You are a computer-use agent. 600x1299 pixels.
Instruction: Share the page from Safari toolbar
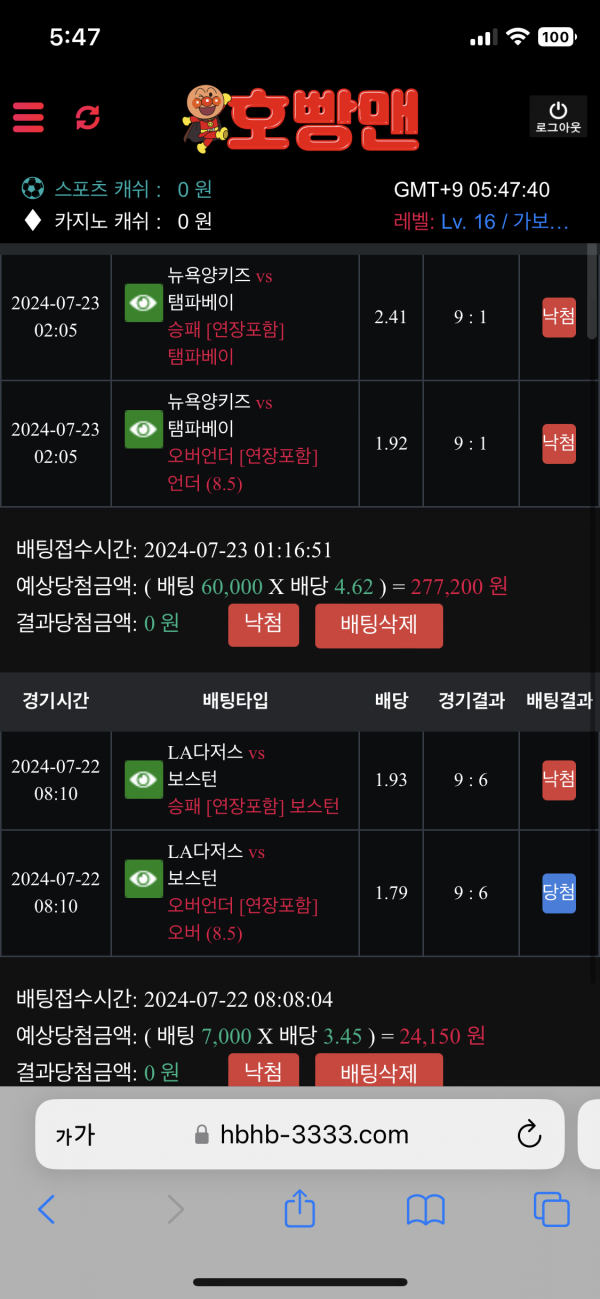pos(300,1209)
